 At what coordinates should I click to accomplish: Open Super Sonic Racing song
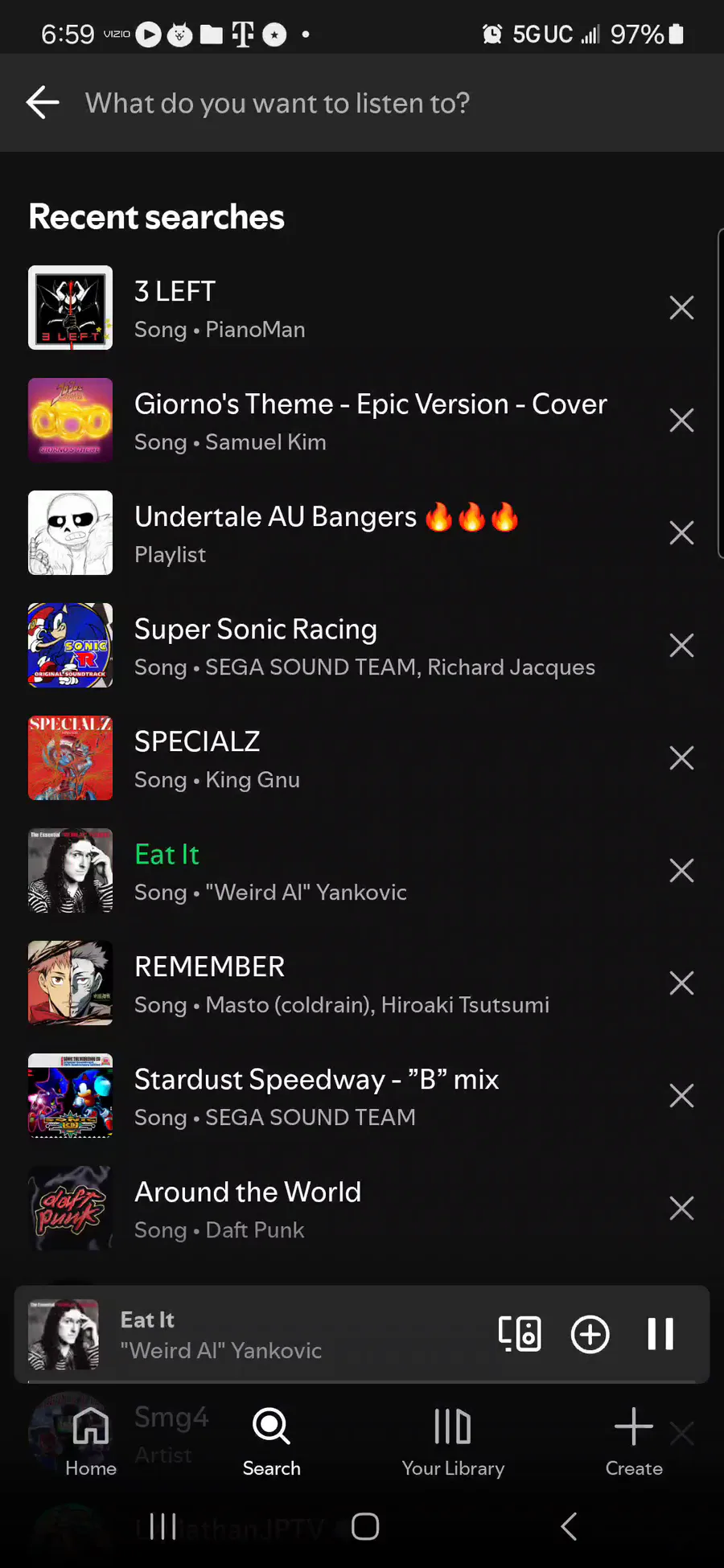346,646
